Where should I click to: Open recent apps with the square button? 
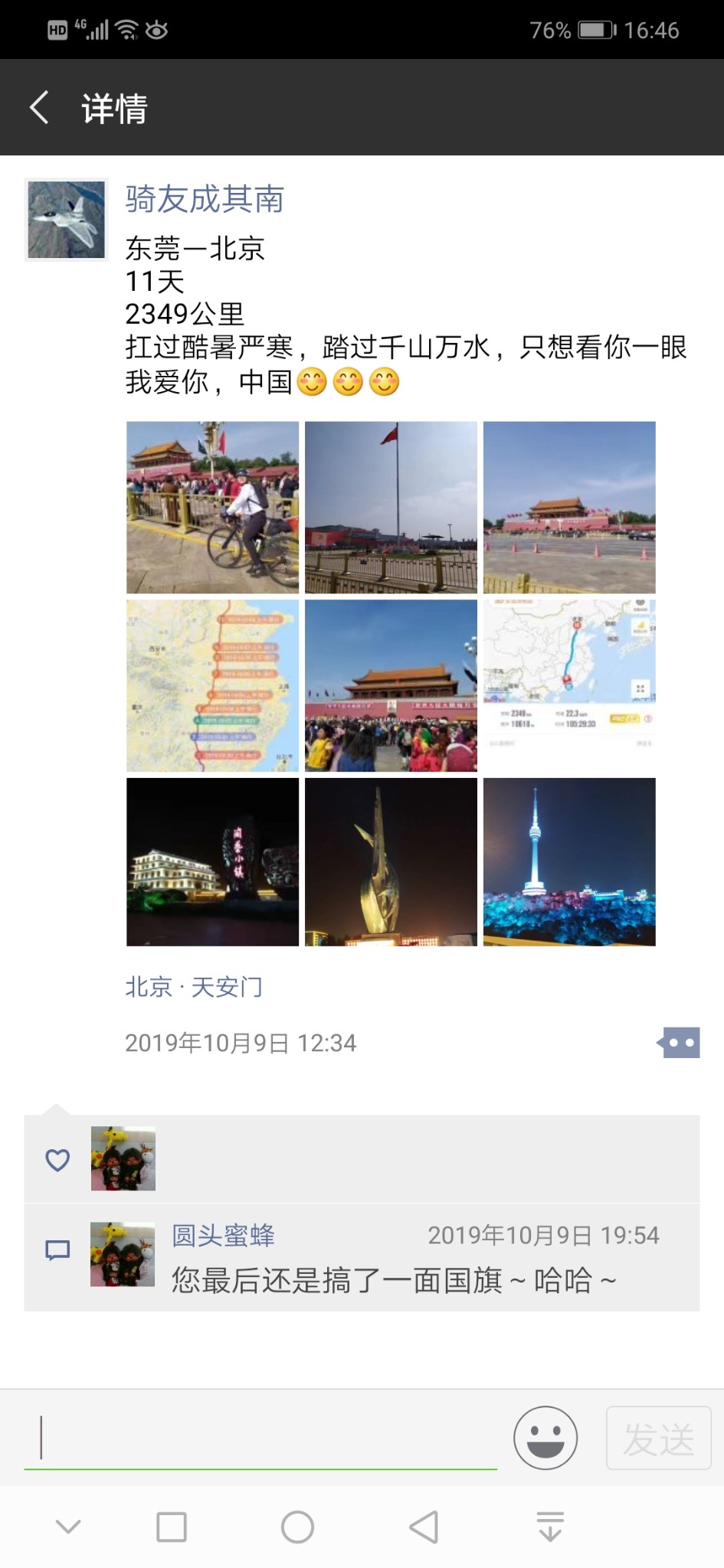[171, 1527]
